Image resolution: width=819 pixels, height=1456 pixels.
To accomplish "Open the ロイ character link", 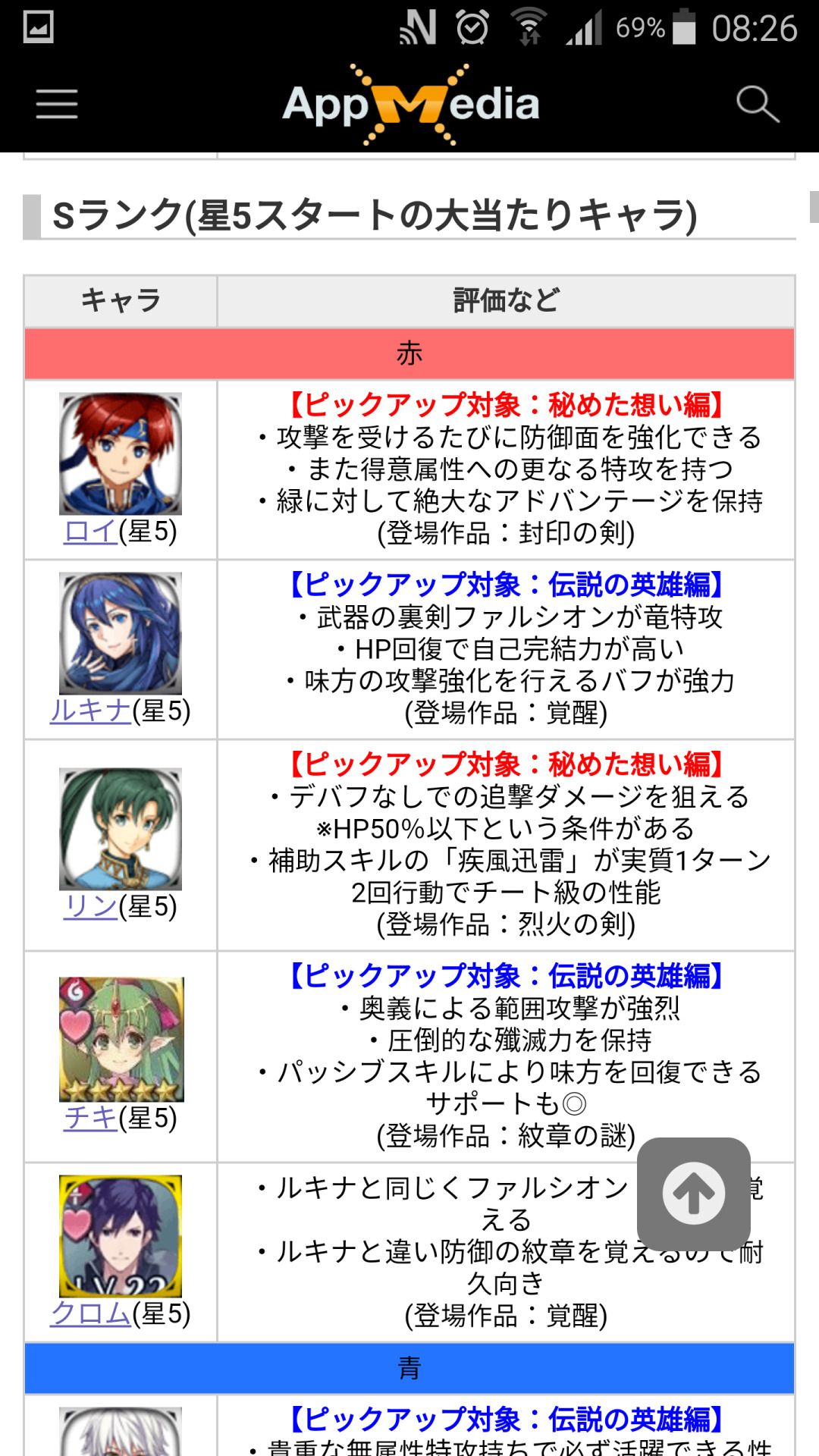I will (91, 532).
